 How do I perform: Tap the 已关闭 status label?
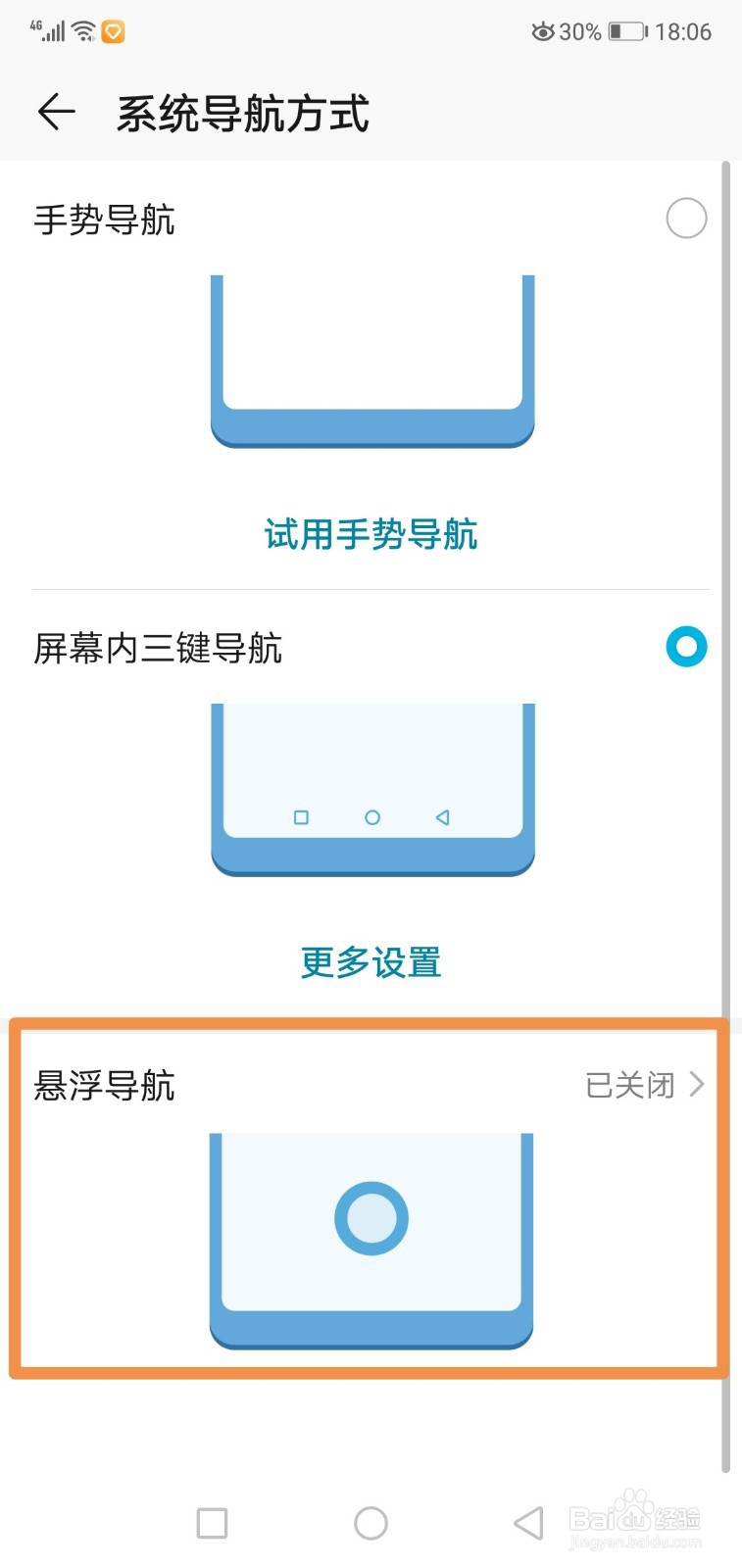[x=631, y=1084]
